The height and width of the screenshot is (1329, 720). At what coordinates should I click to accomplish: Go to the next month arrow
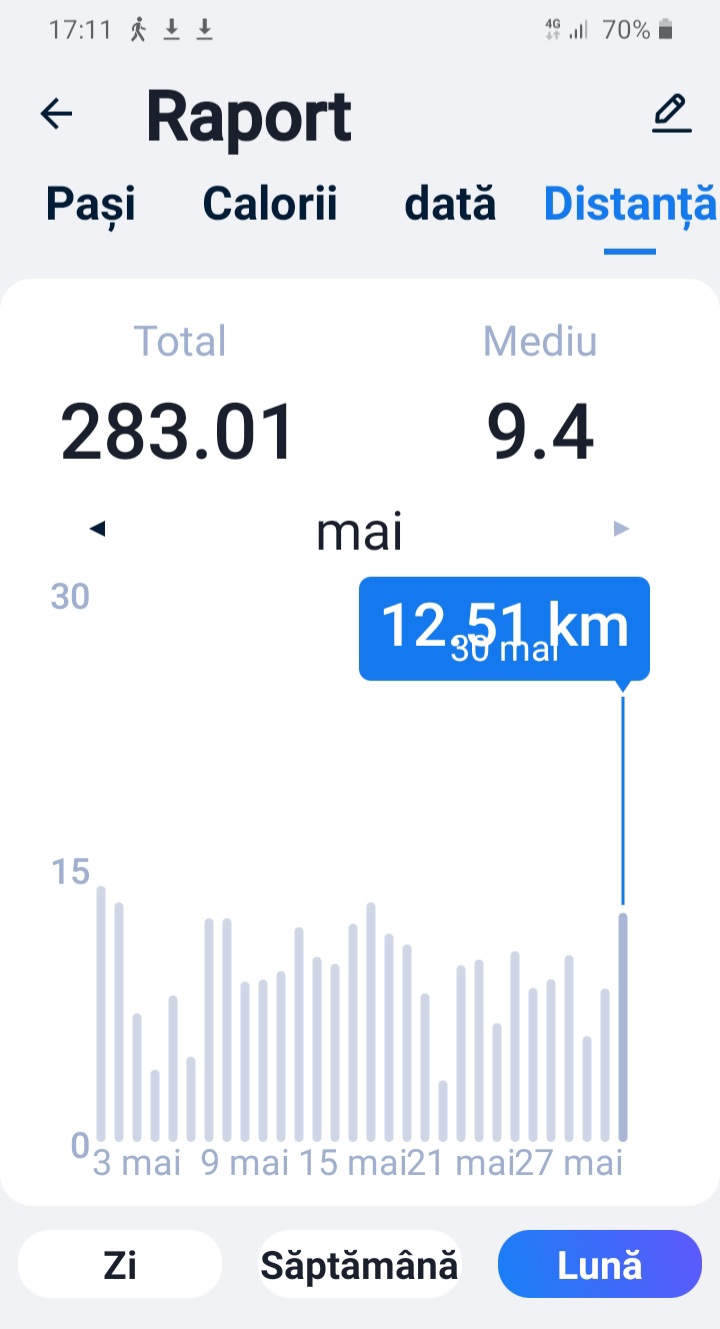pyautogui.click(x=621, y=529)
